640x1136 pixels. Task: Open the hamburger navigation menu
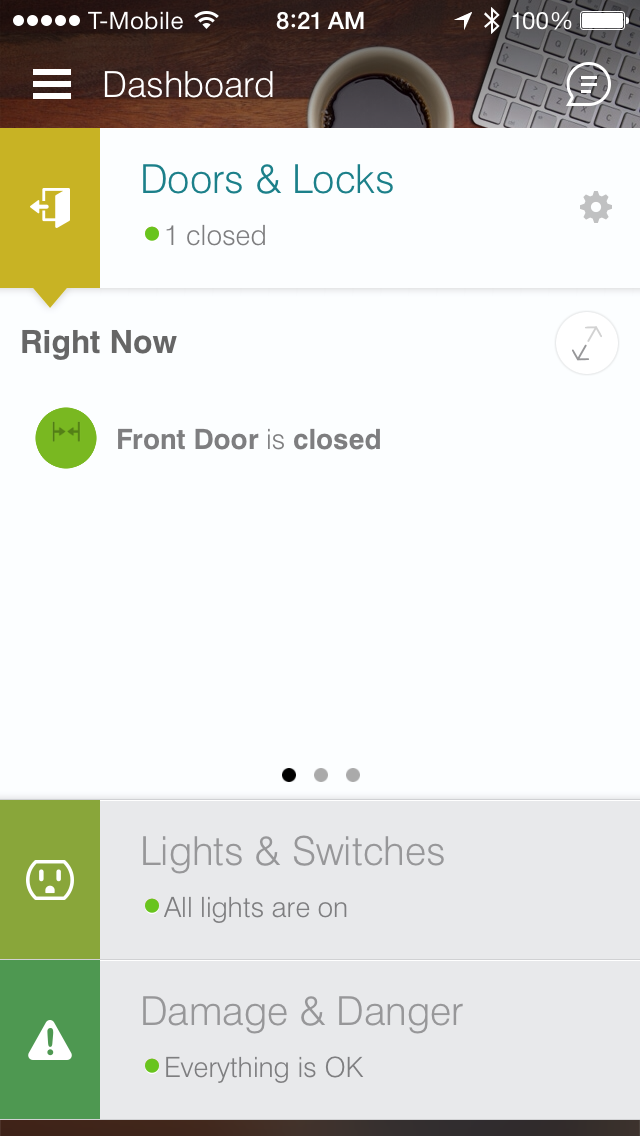tap(52, 85)
